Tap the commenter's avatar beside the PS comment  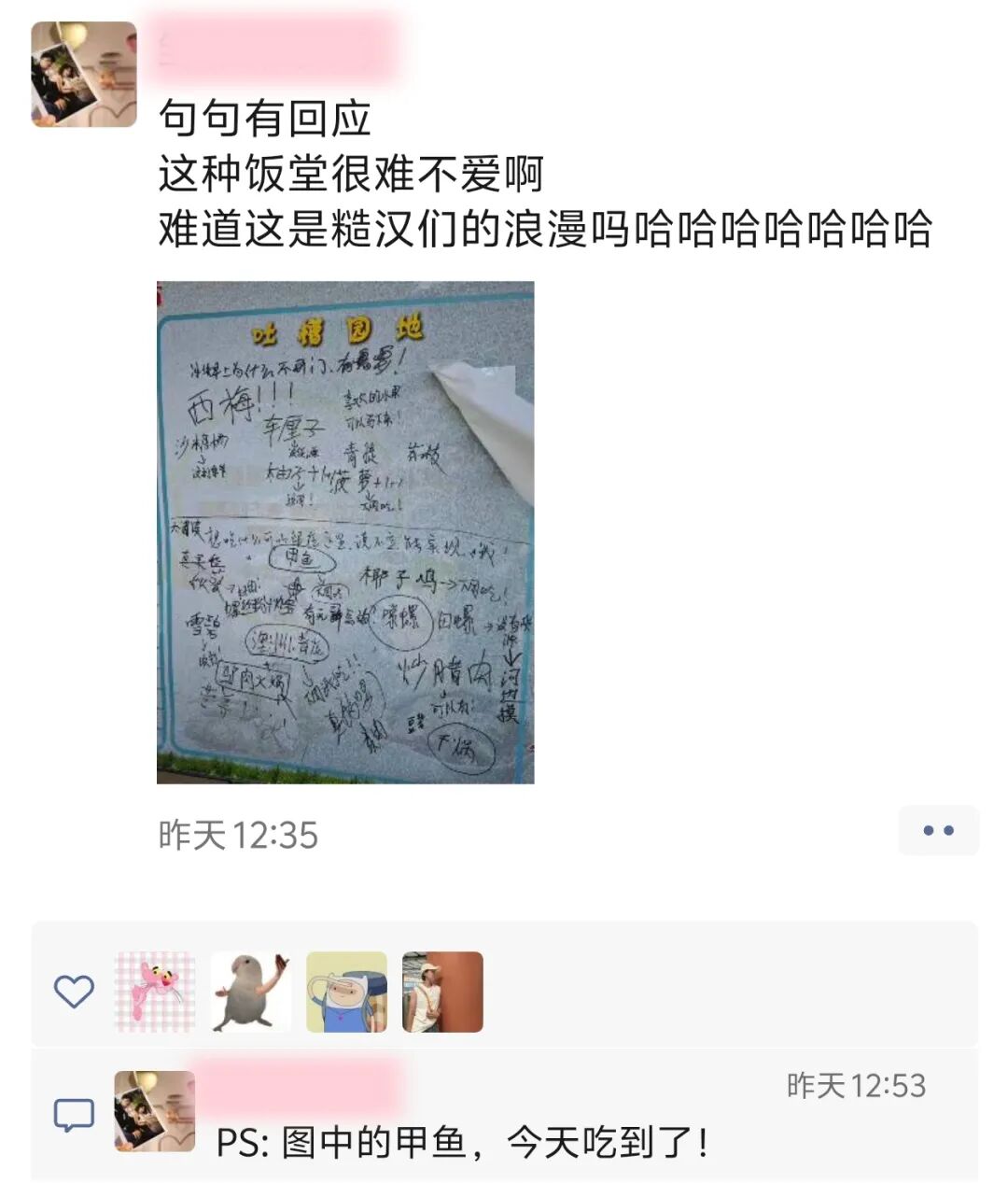pos(155,1111)
